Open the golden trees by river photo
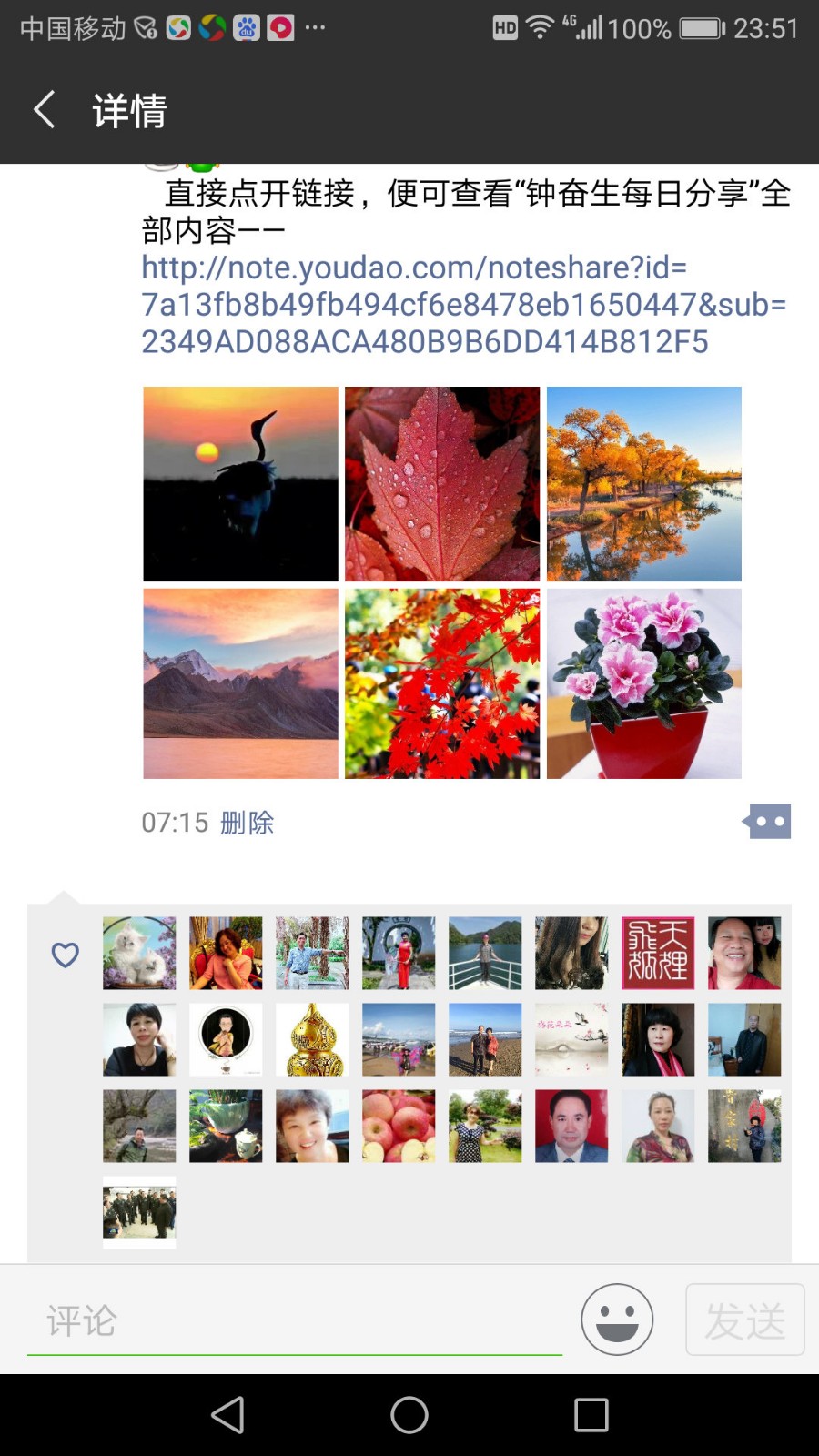This screenshot has height=1456, width=819. 644,484
